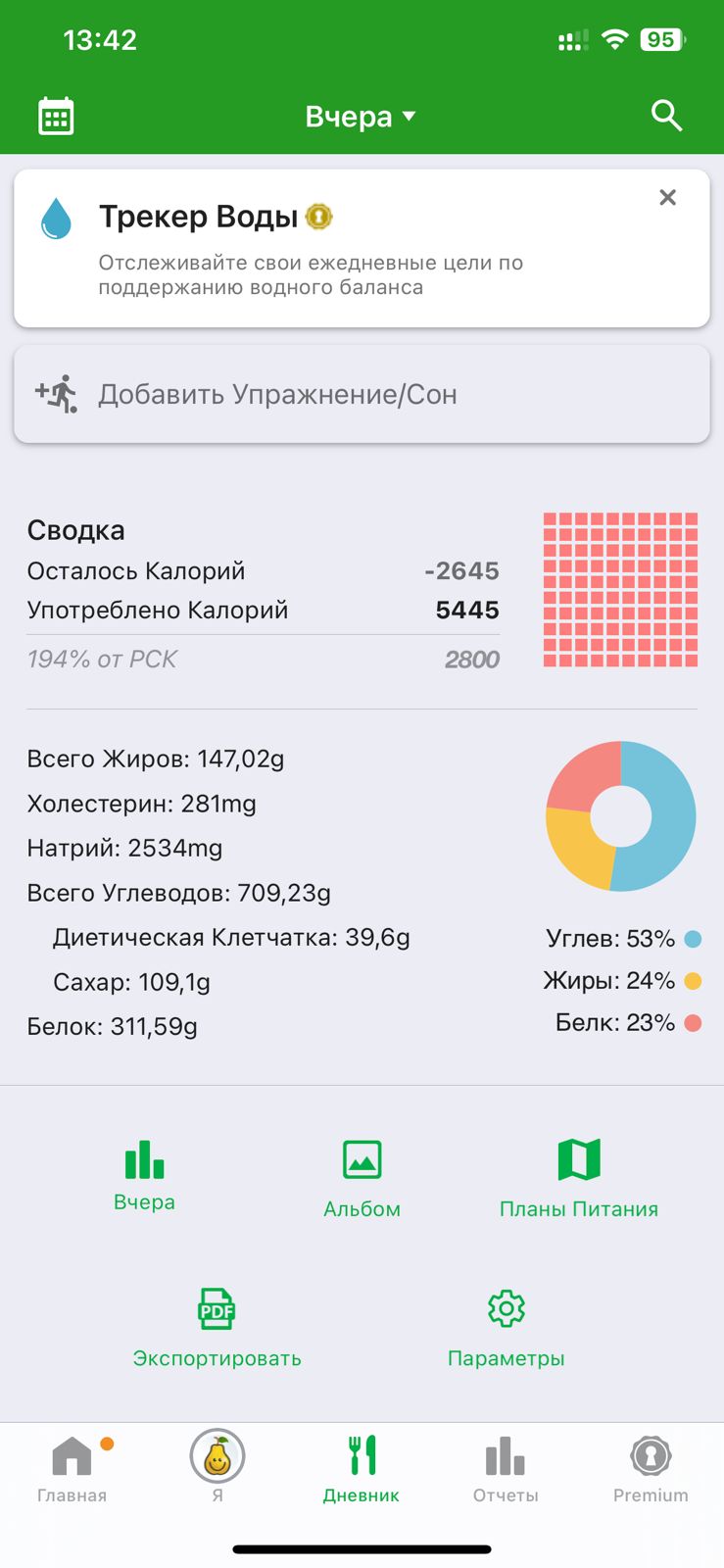The width and height of the screenshot is (724, 1568).
Task: Open the Альбом photo album
Action: [x=362, y=1173]
